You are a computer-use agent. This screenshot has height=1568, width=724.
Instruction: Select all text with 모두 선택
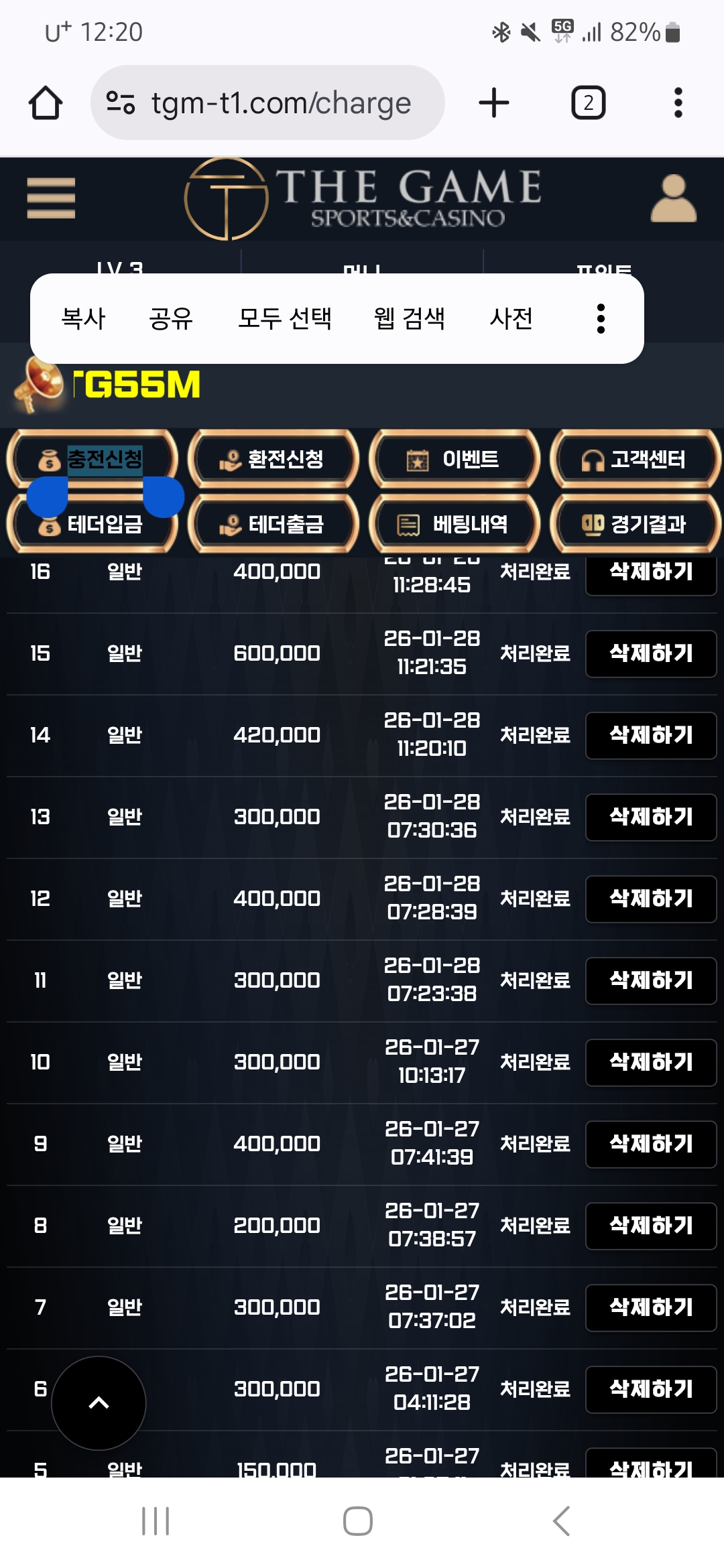click(x=285, y=318)
